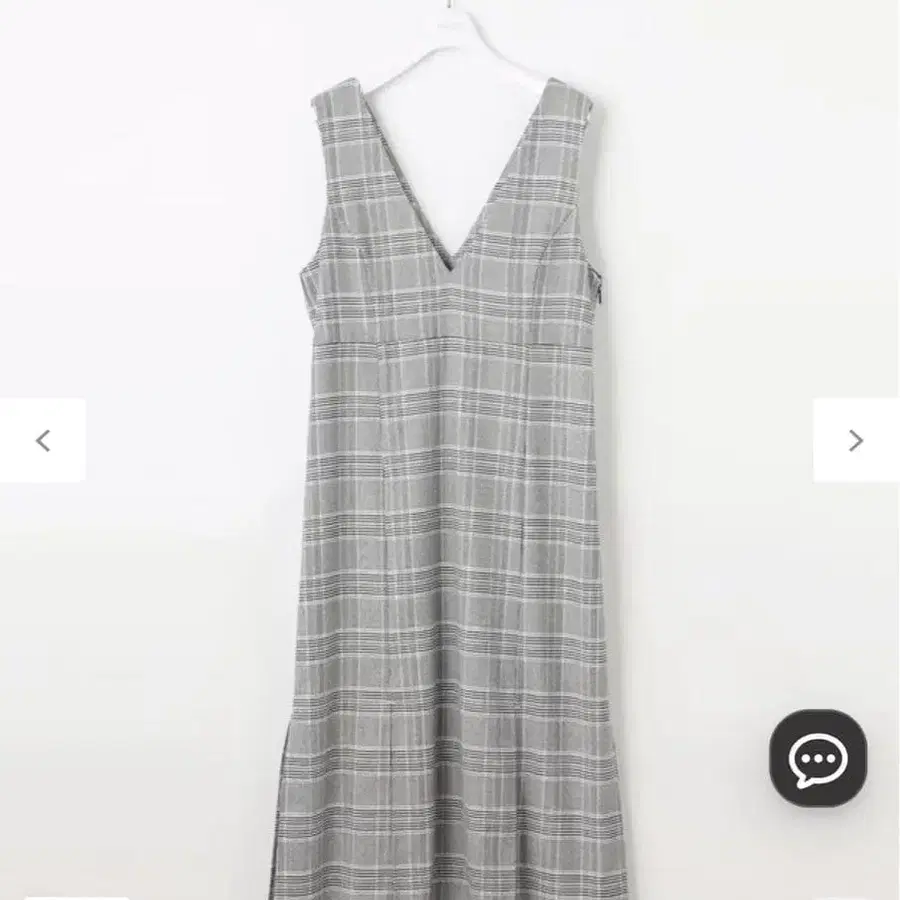Open the chat support bubble
The width and height of the screenshot is (900, 900).
[x=818, y=758]
